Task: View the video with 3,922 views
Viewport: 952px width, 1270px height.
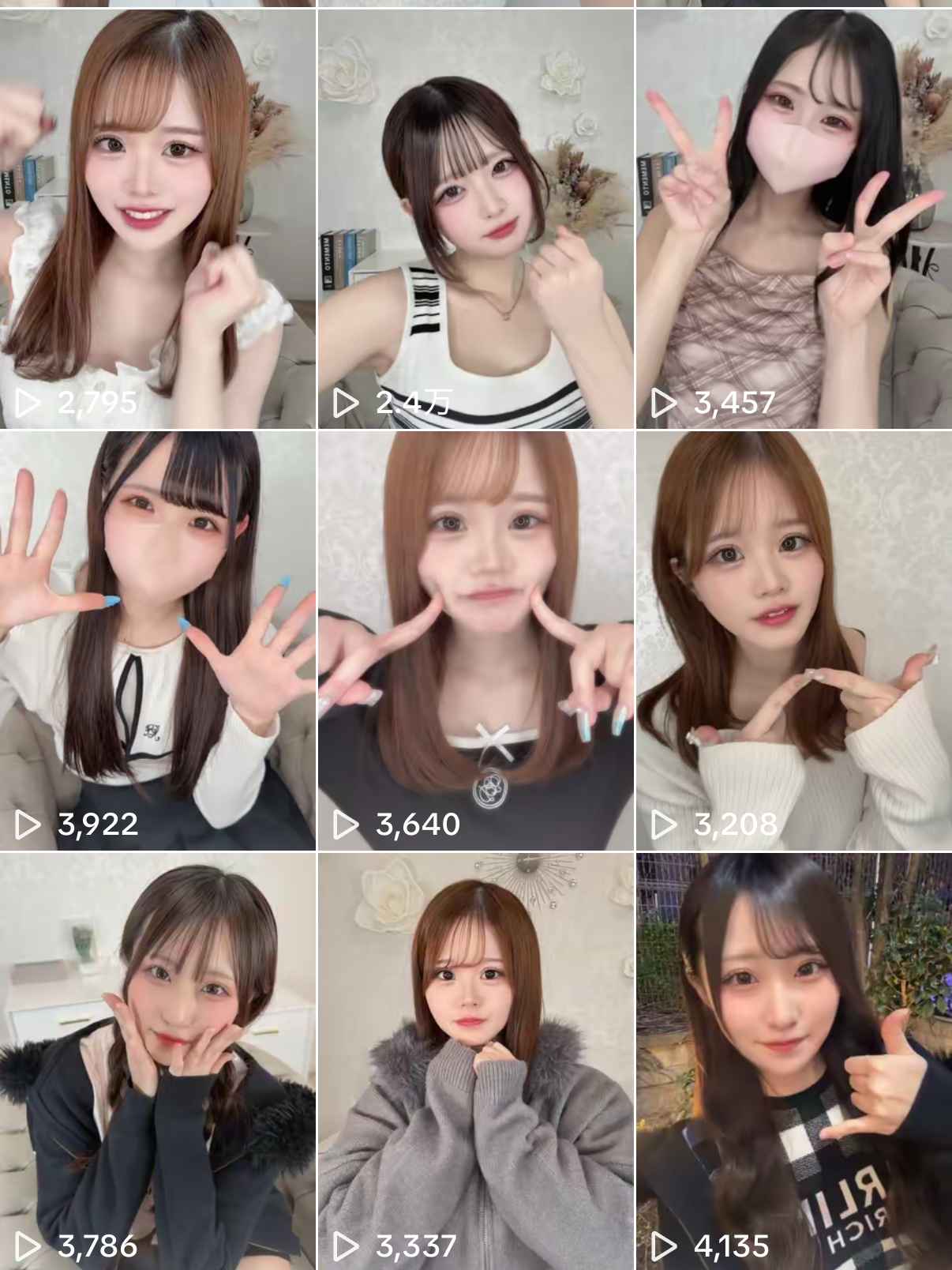Action: coord(157,640)
